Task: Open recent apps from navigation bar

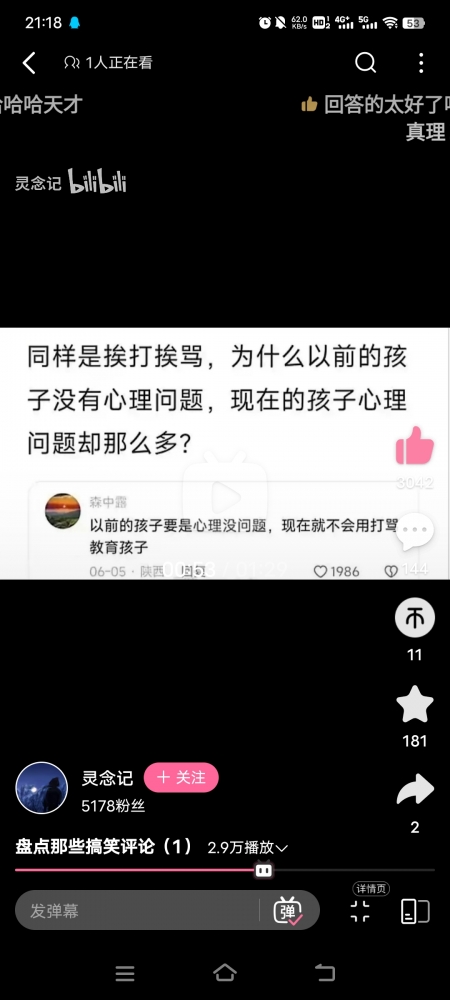Action: 125,973
